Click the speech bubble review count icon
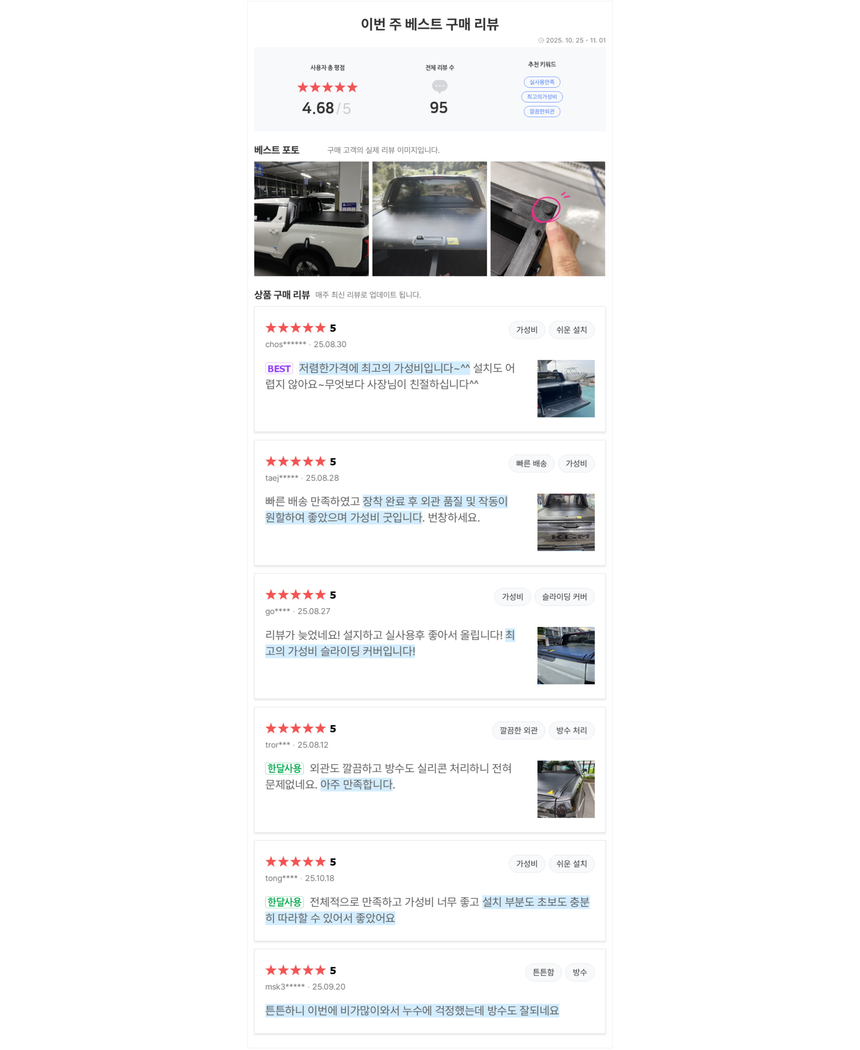Viewport: 860px width, 1050px height. 439,87
